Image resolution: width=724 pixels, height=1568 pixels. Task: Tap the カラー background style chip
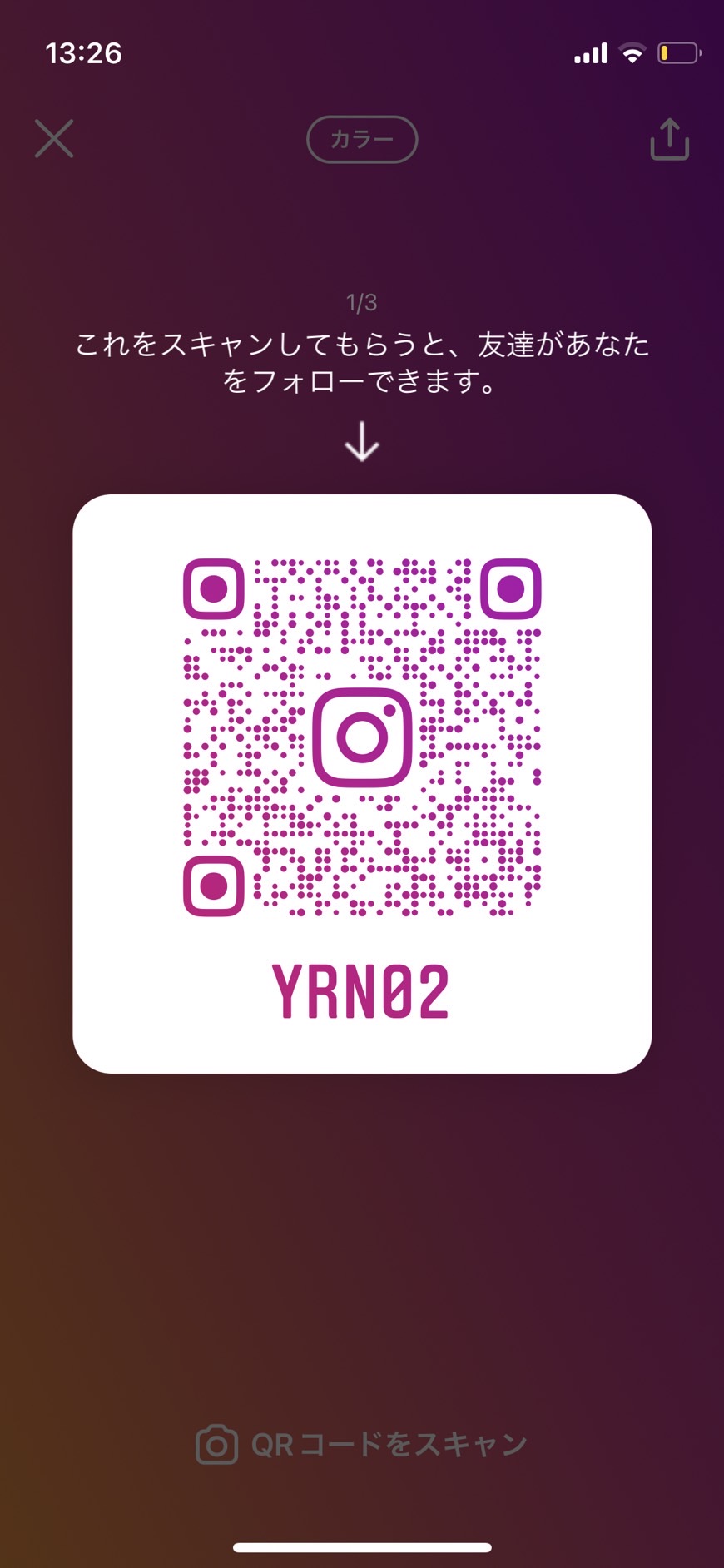click(x=362, y=139)
